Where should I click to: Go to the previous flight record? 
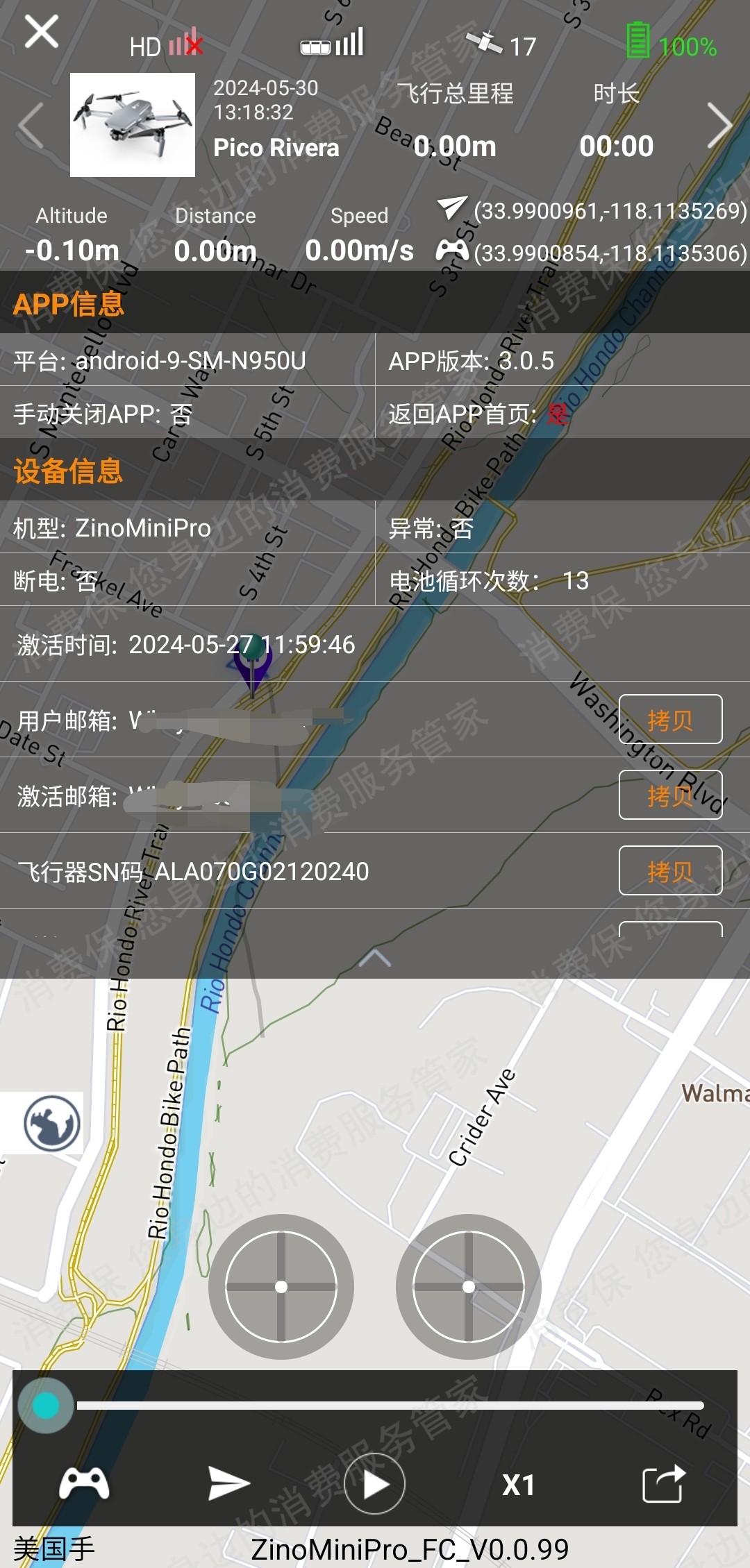click(x=31, y=126)
